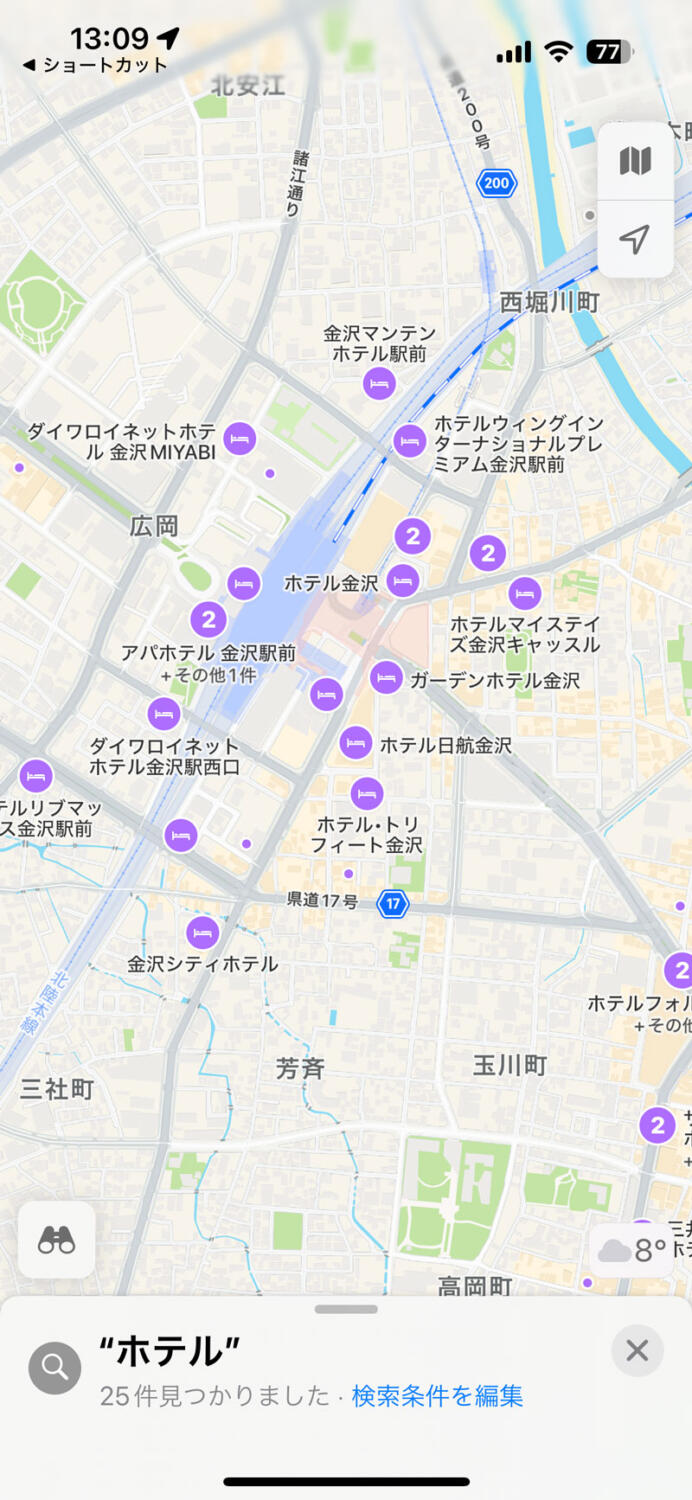Return to ショートカット app
The image size is (692, 1500).
click(94, 65)
